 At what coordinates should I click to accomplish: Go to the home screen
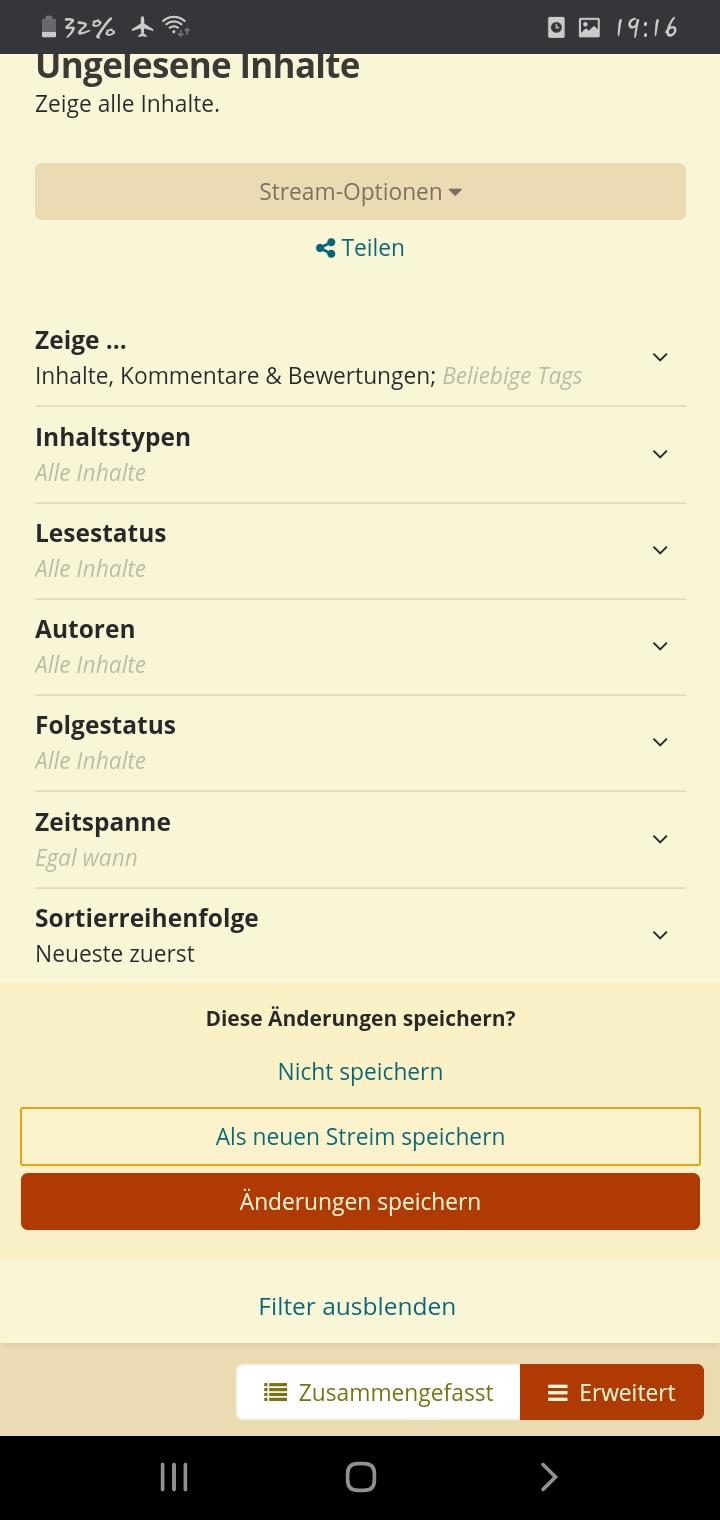[x=360, y=1477]
